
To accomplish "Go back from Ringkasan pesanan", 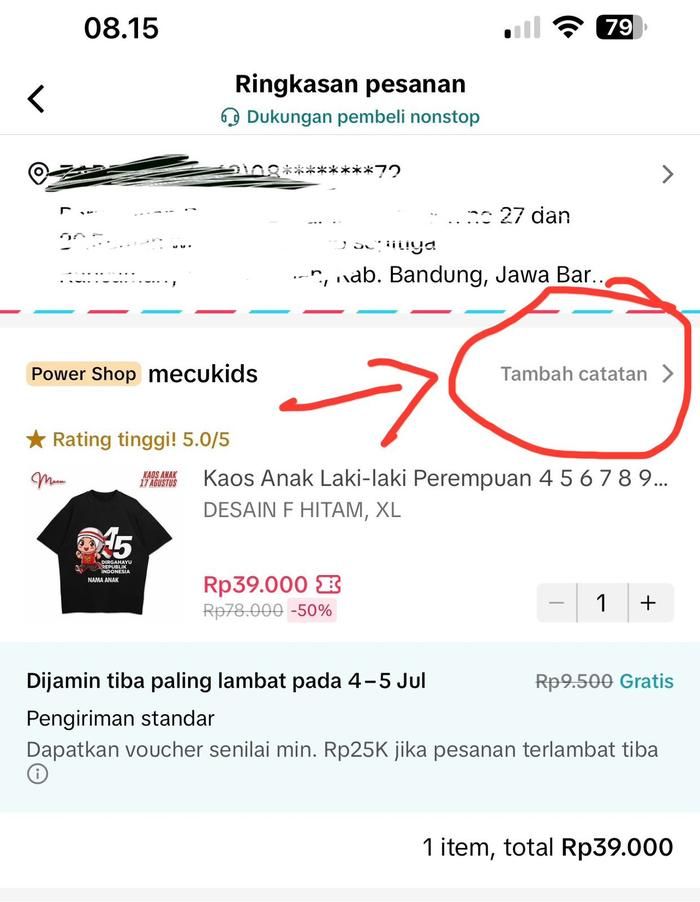I will click(x=37, y=98).
